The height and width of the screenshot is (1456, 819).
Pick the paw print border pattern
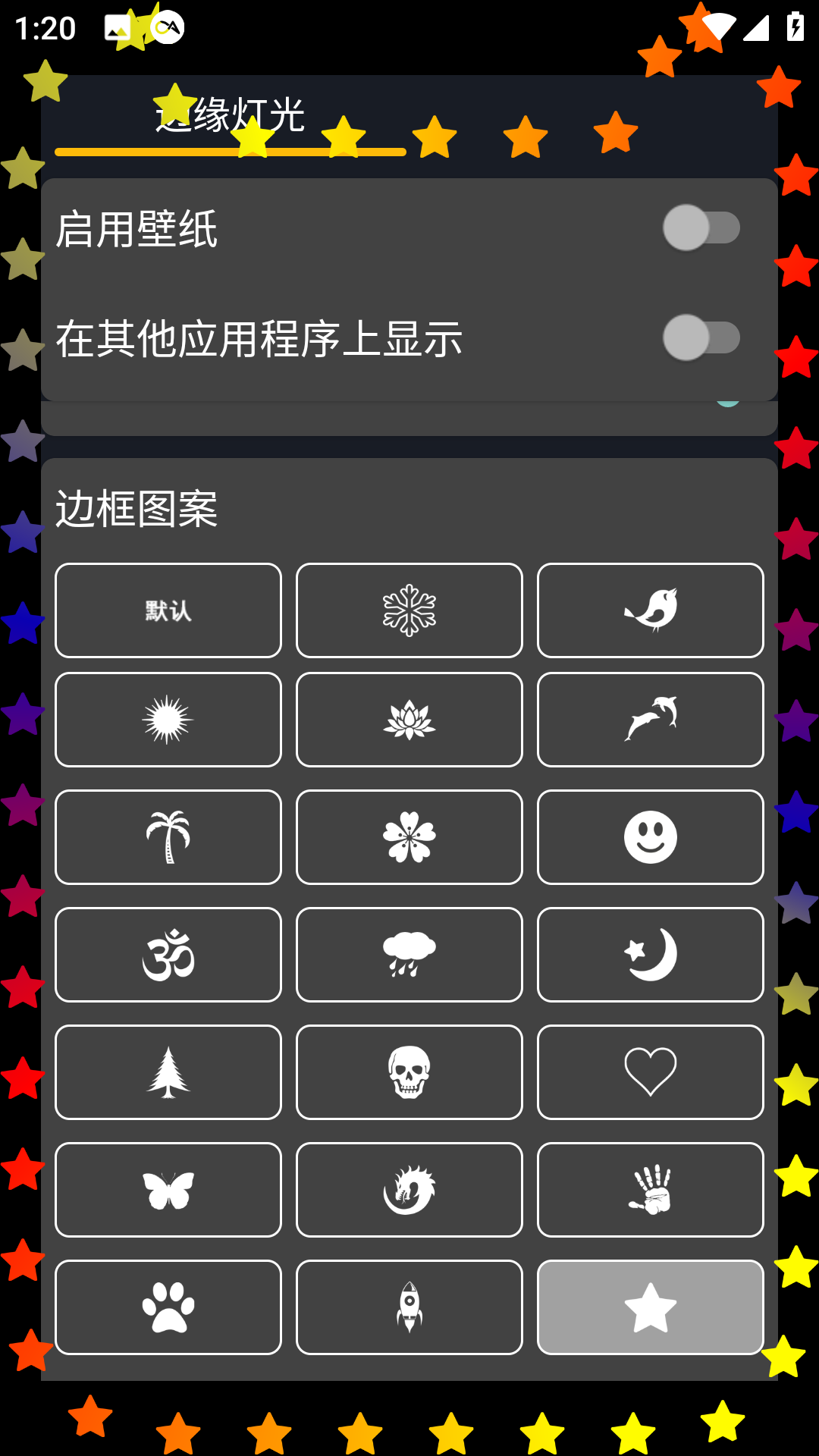168,1307
